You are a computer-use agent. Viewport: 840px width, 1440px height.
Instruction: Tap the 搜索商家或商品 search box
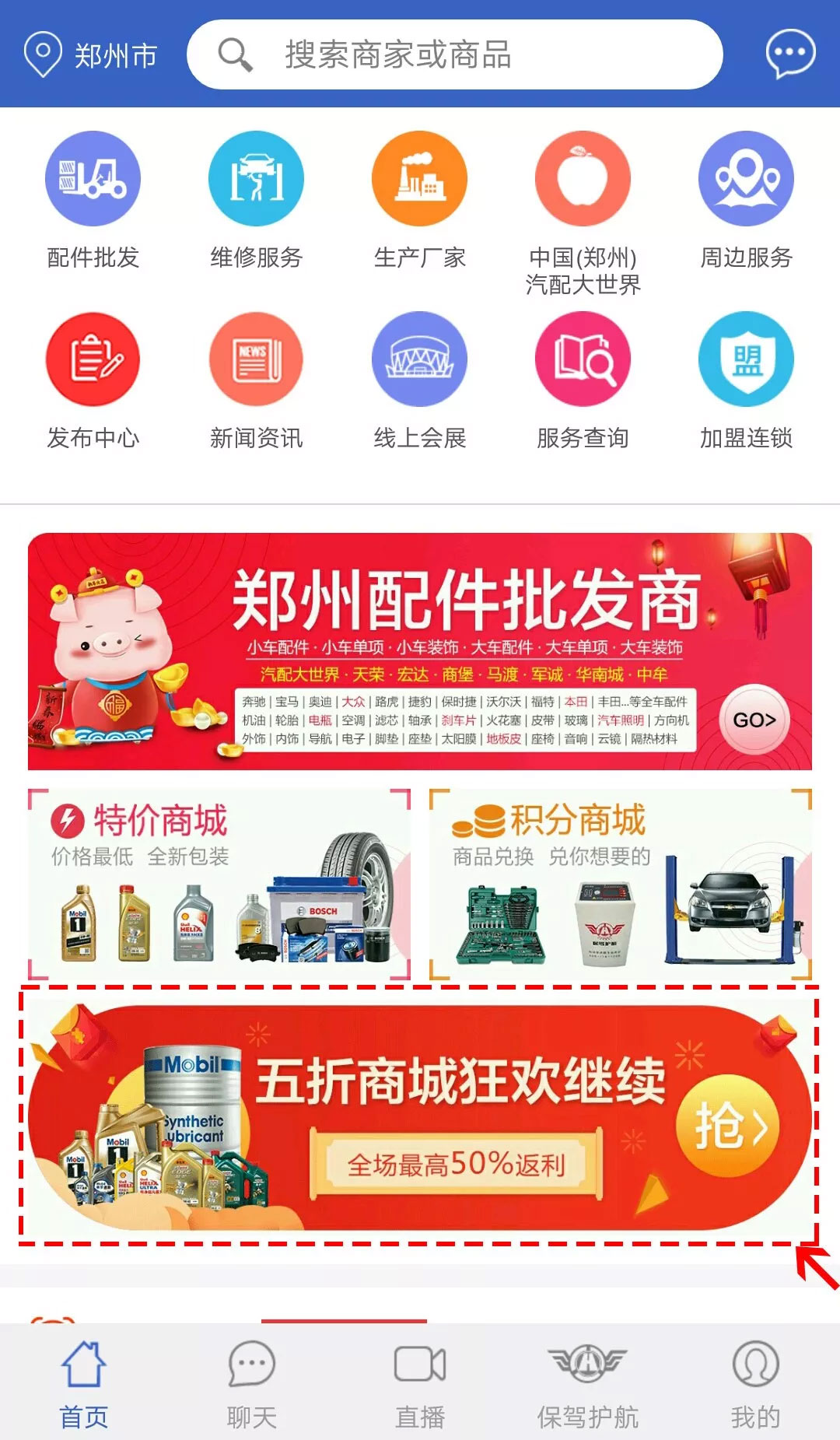[x=455, y=55]
